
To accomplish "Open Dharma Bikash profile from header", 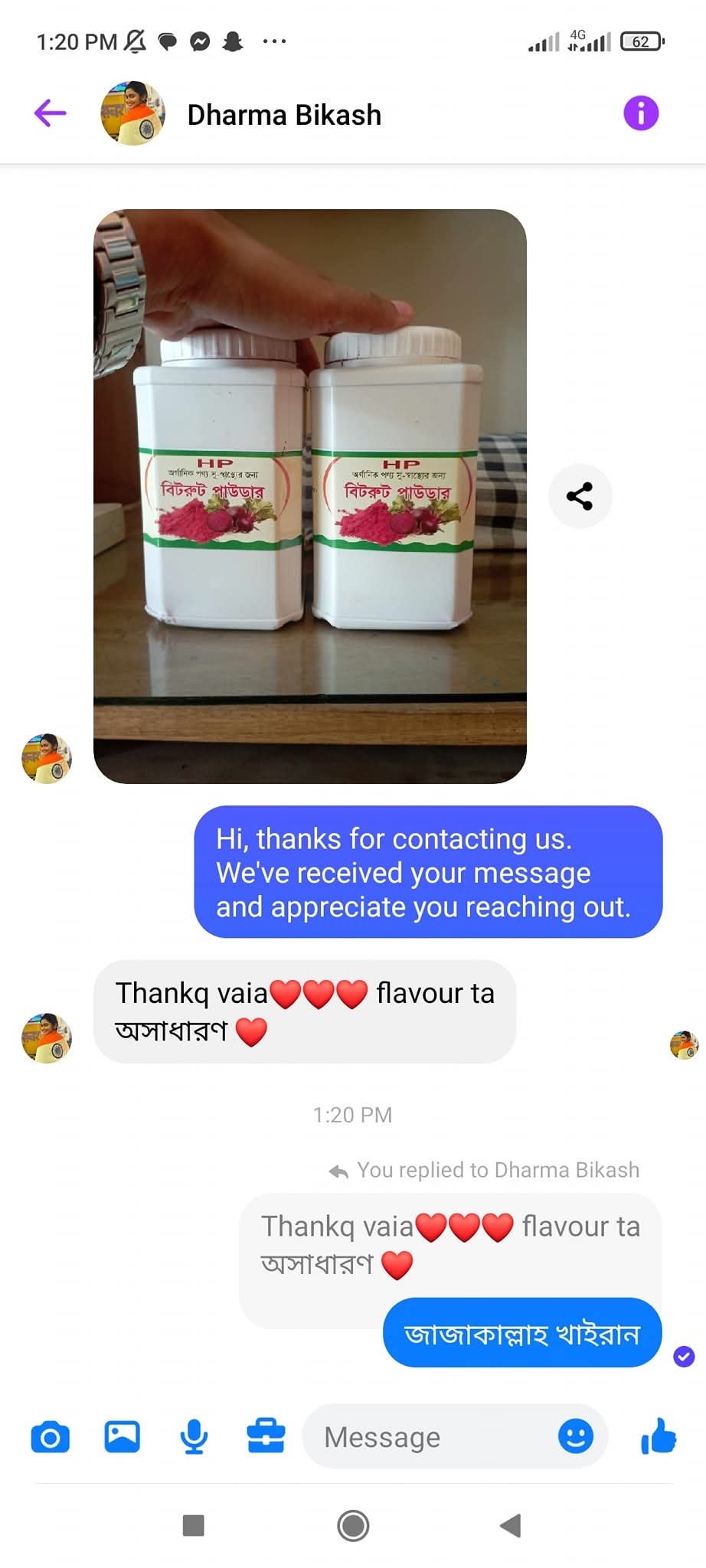I will pyautogui.click(x=283, y=115).
